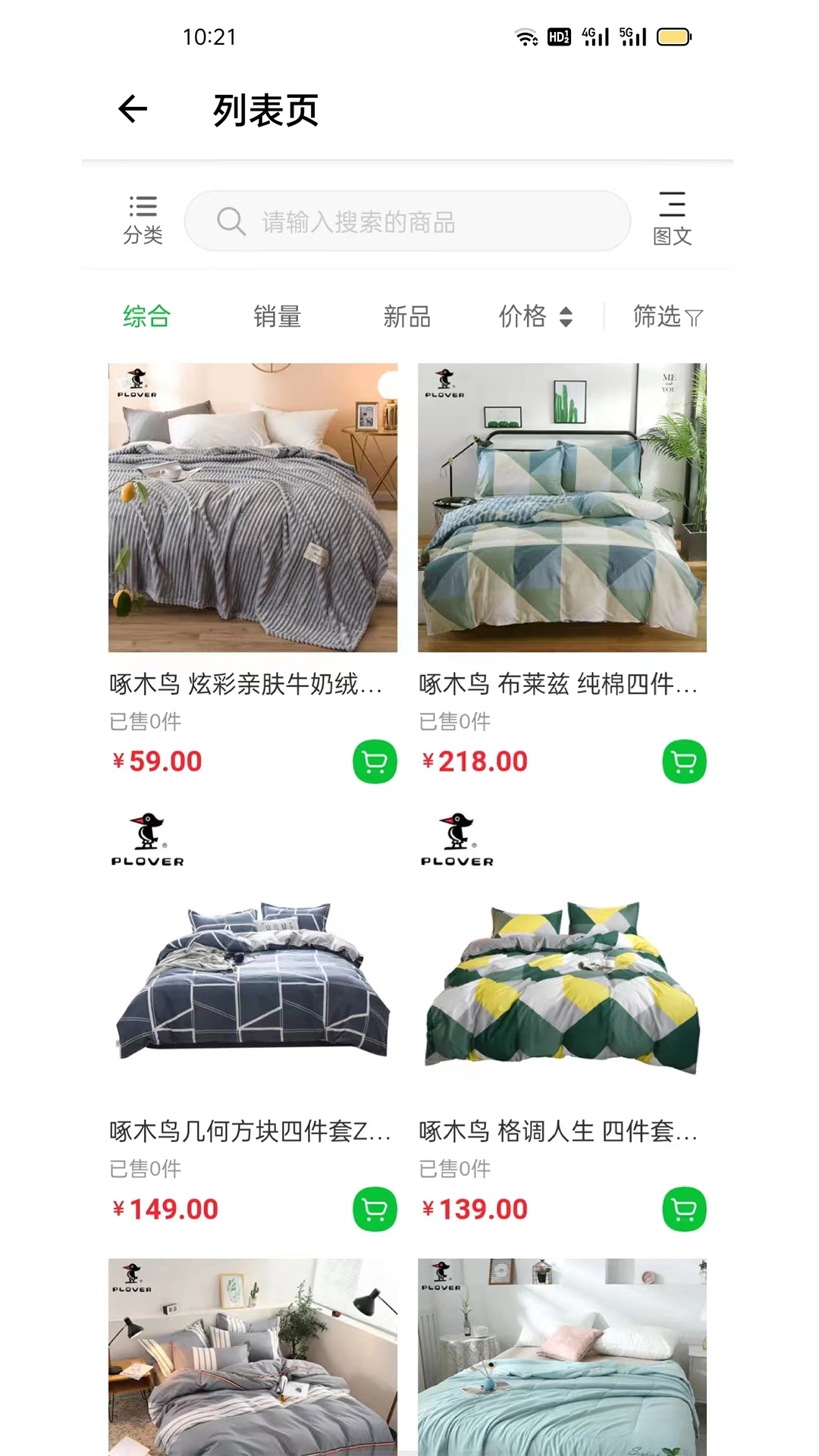819x1456 pixels.
Task: Open the 分类 category icon
Action: click(143, 216)
